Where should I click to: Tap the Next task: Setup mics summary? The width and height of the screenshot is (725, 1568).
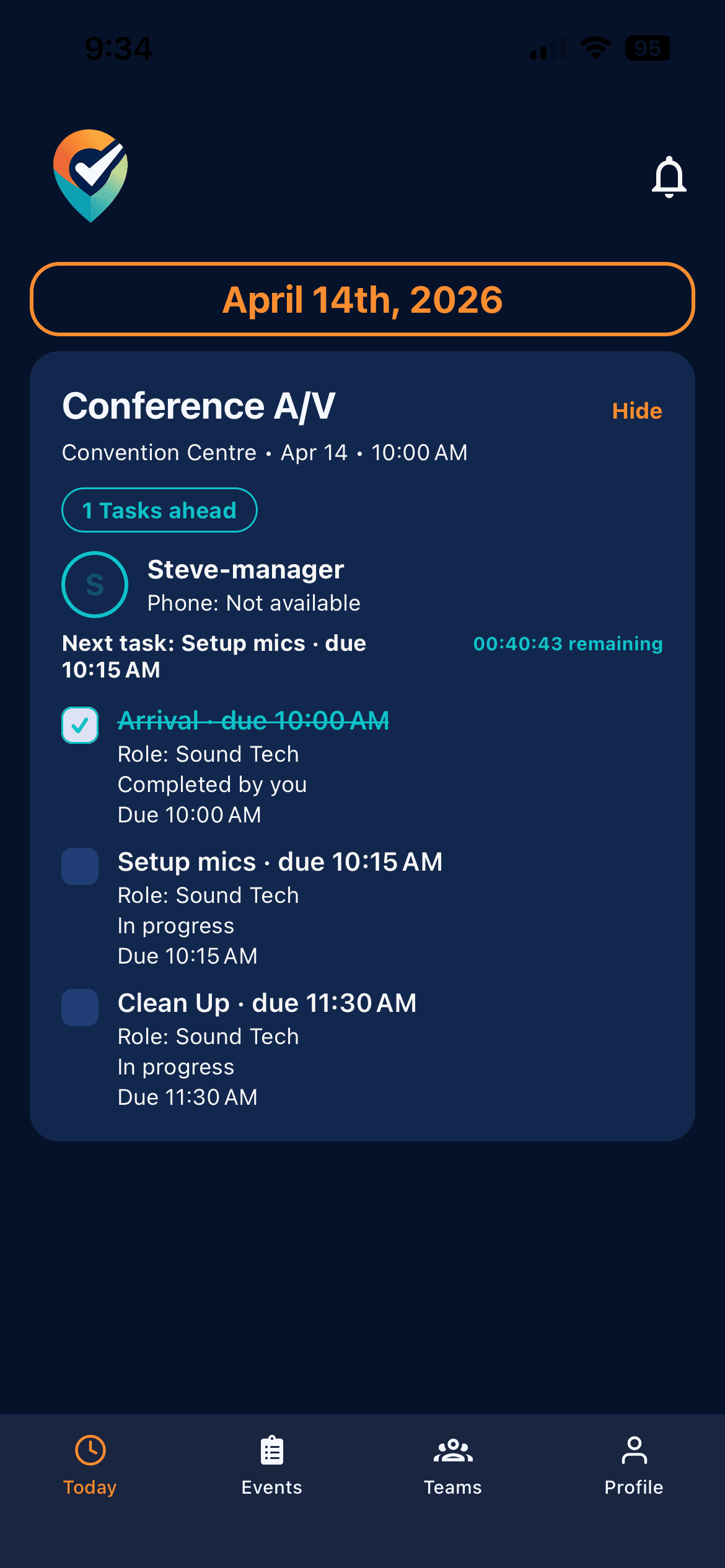pos(214,656)
